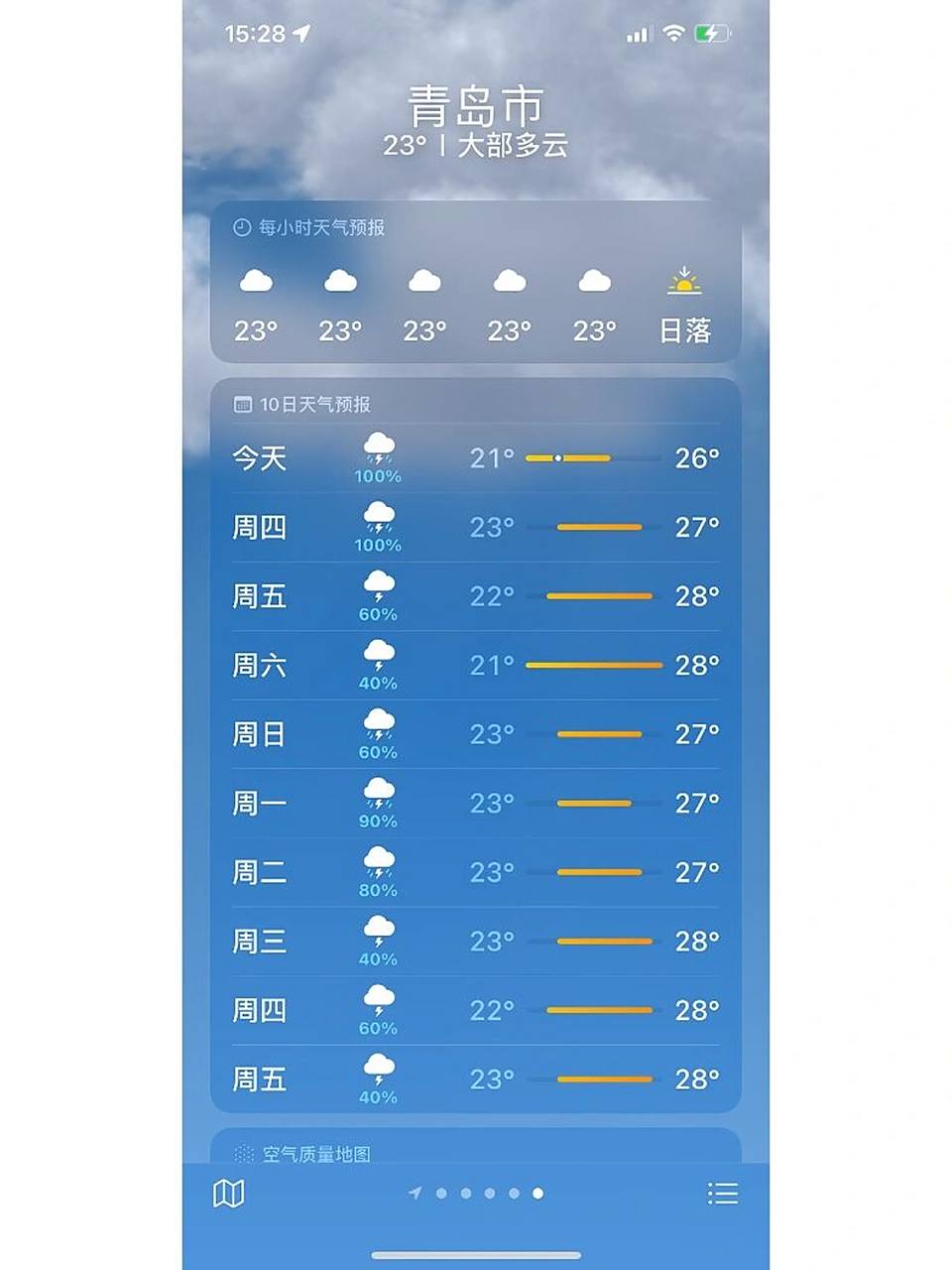Expand the 今天 forecast row
Image resolution: width=952 pixels, height=1270 pixels.
[x=474, y=457]
